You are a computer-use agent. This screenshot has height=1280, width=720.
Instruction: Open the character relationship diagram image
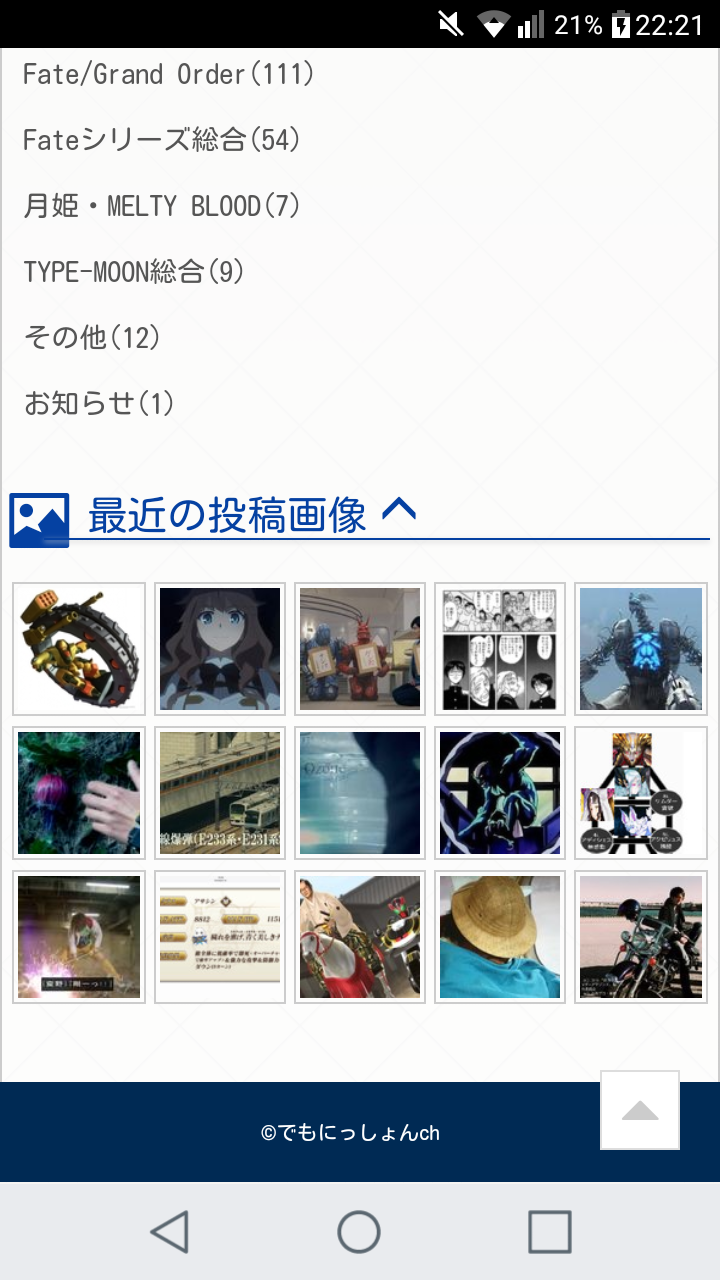[x=640, y=793]
